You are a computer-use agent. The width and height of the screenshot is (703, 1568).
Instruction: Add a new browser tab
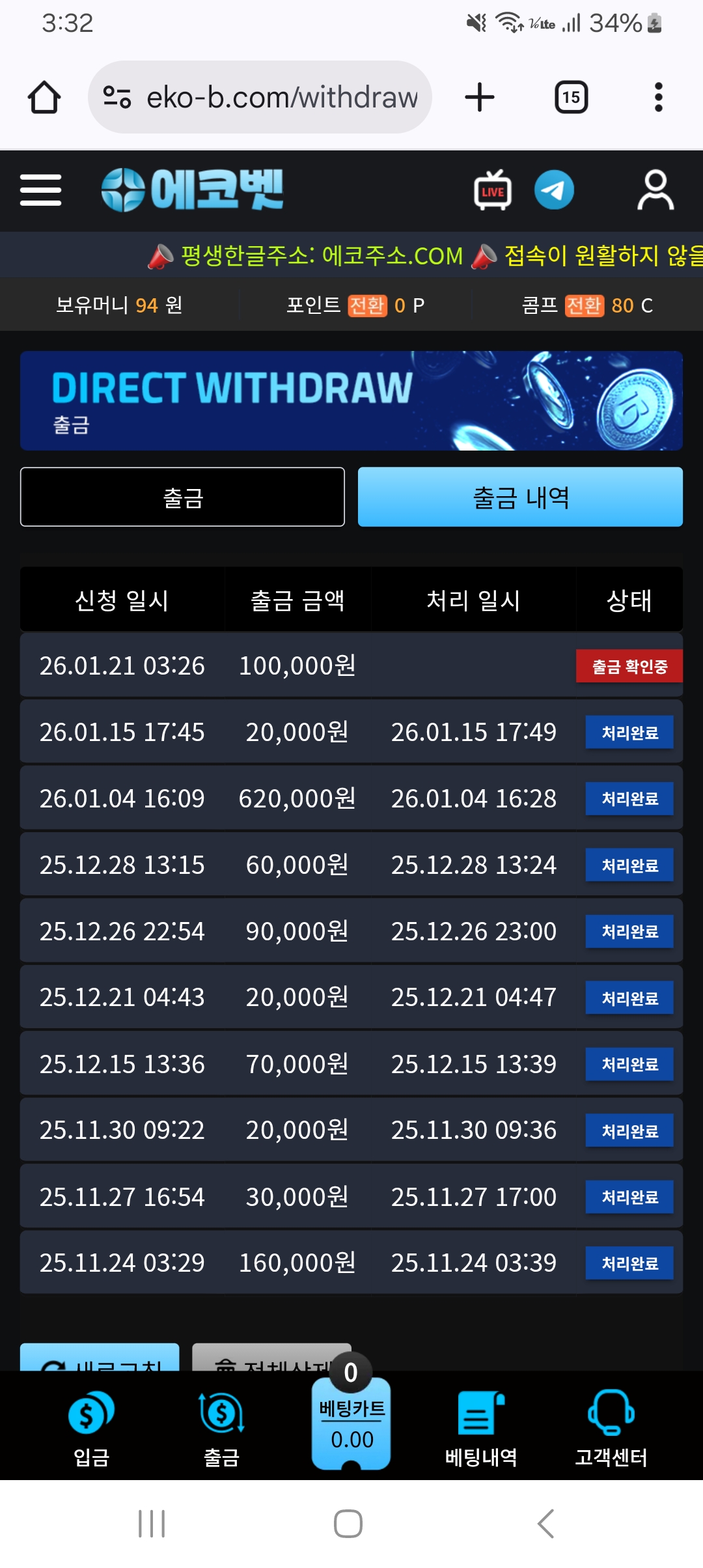coord(480,98)
